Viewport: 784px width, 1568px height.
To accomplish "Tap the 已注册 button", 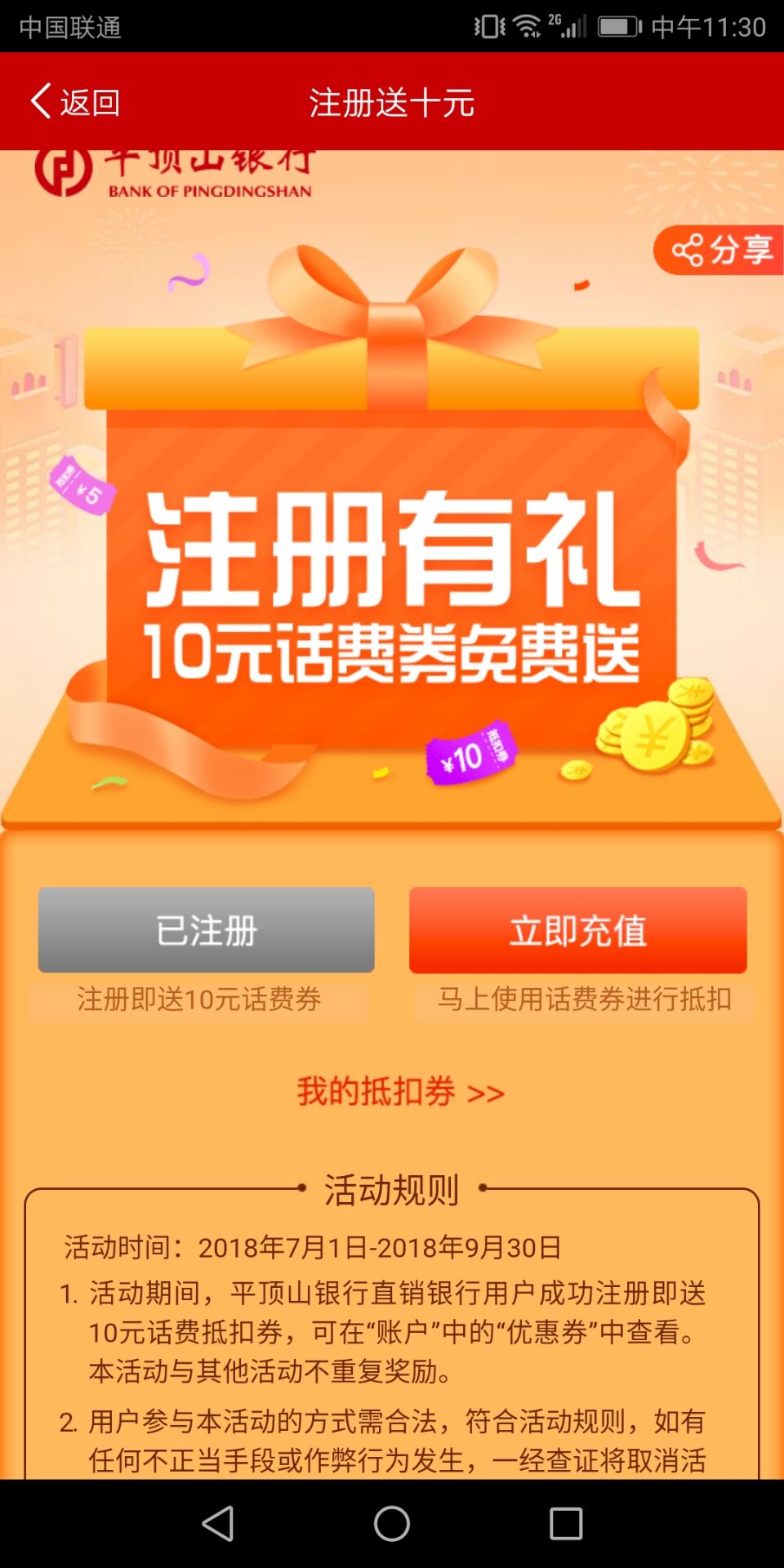I will tap(206, 930).
